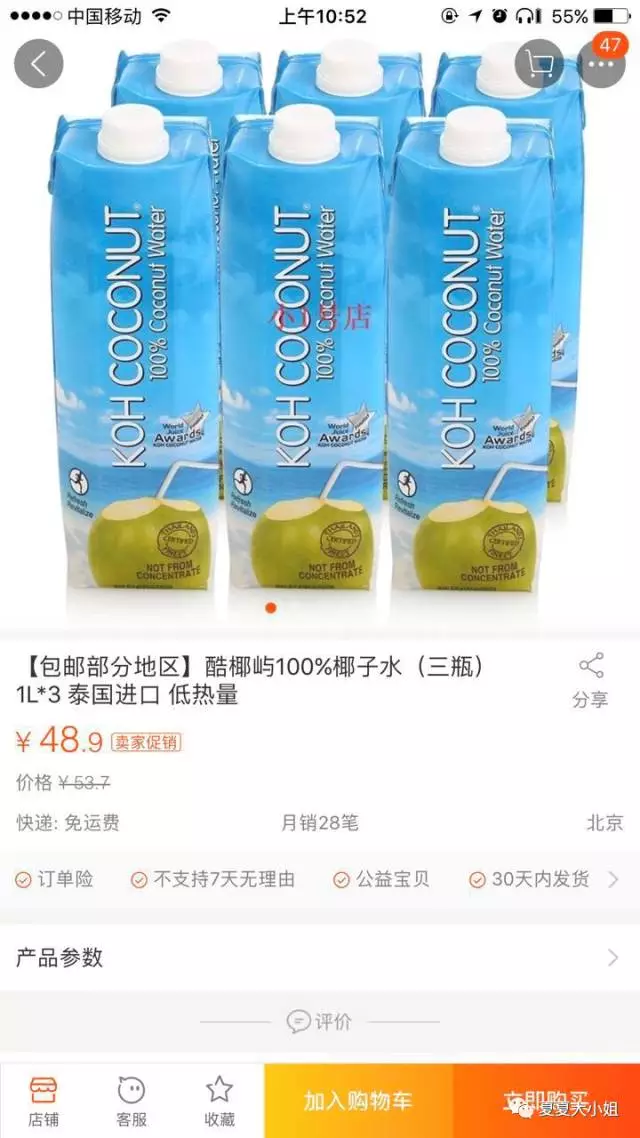Share this product via 分享

click(590, 681)
